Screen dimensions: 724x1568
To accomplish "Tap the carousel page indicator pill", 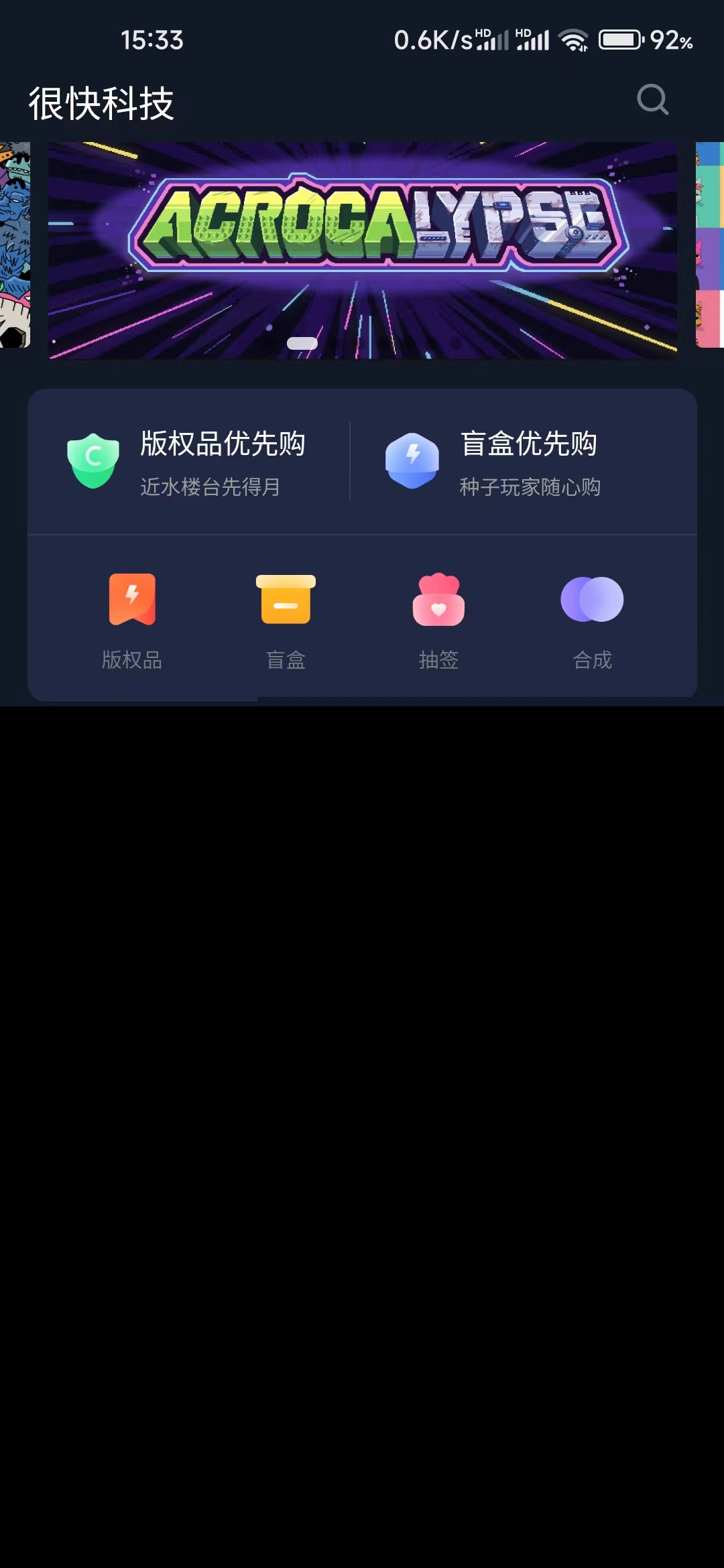I will [302, 342].
